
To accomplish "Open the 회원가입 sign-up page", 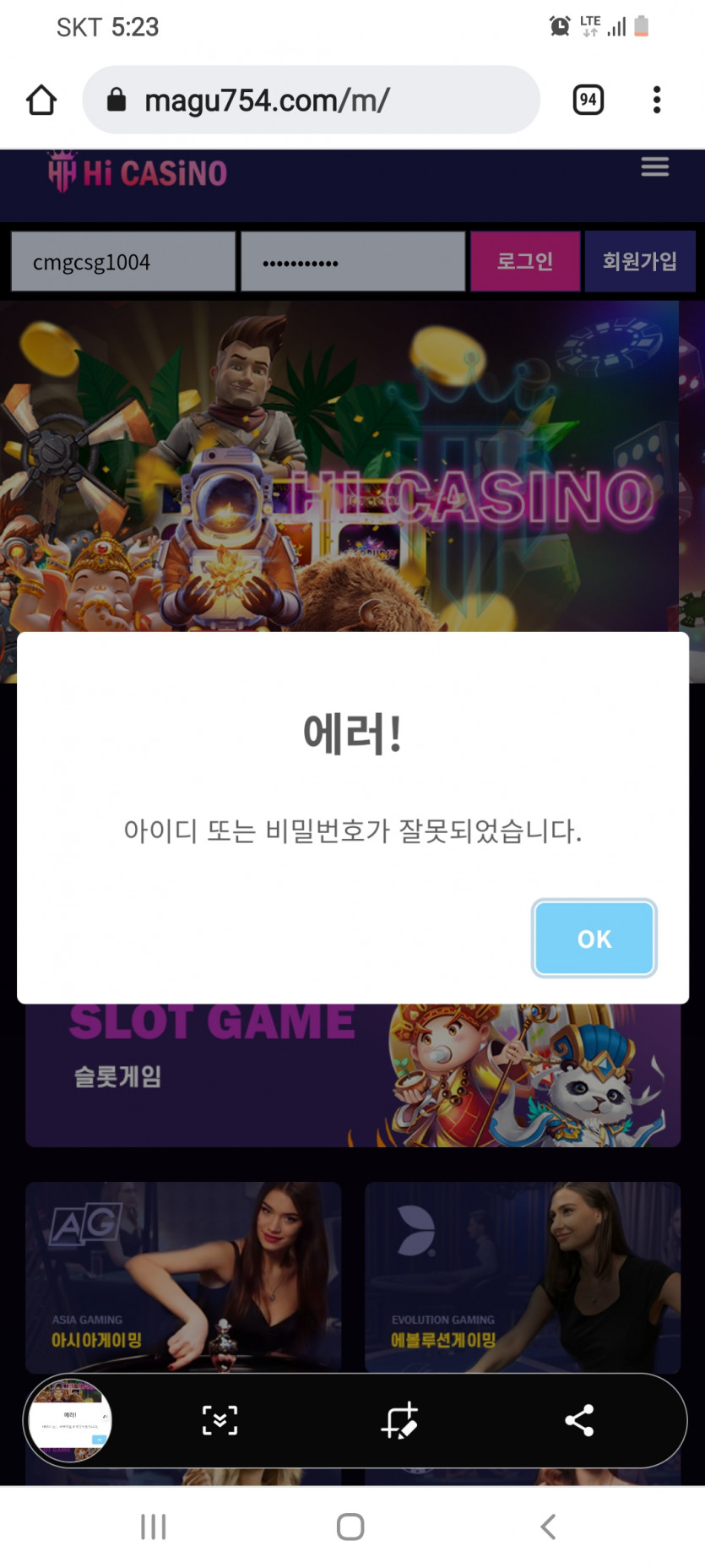I will point(639,262).
